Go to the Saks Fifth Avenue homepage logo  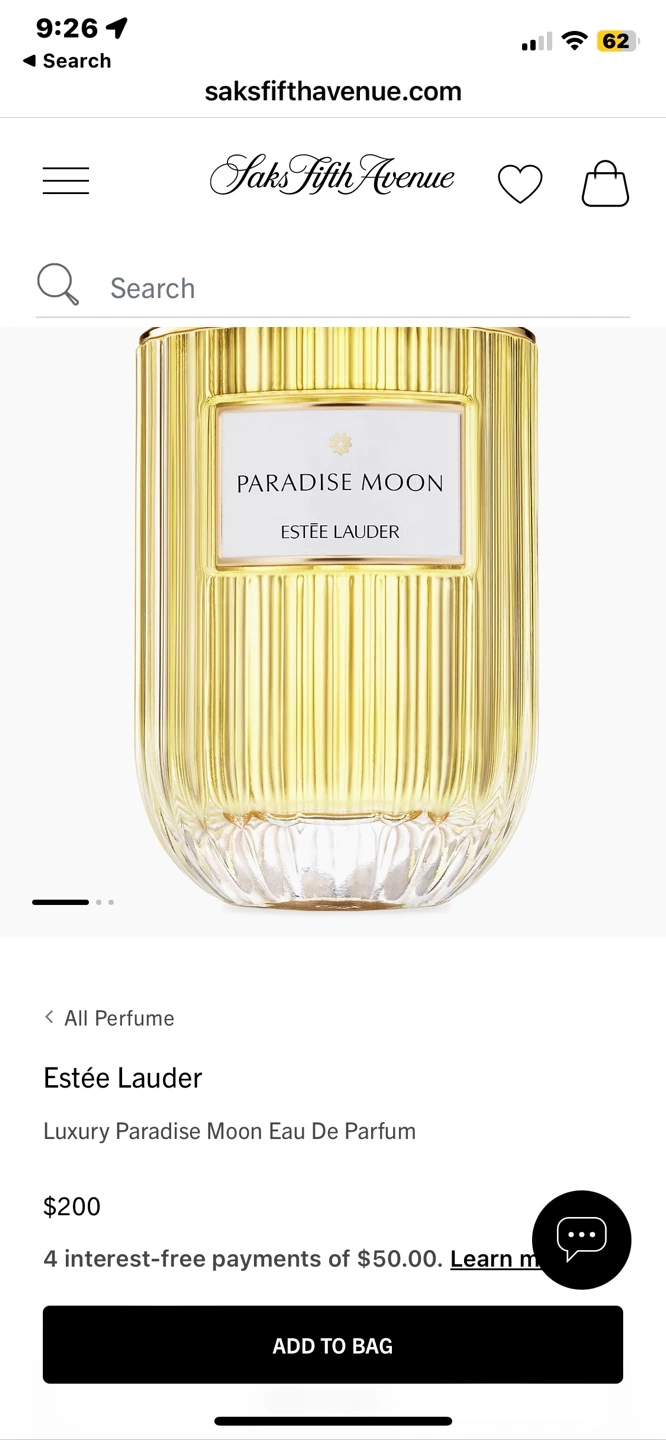pos(332,176)
